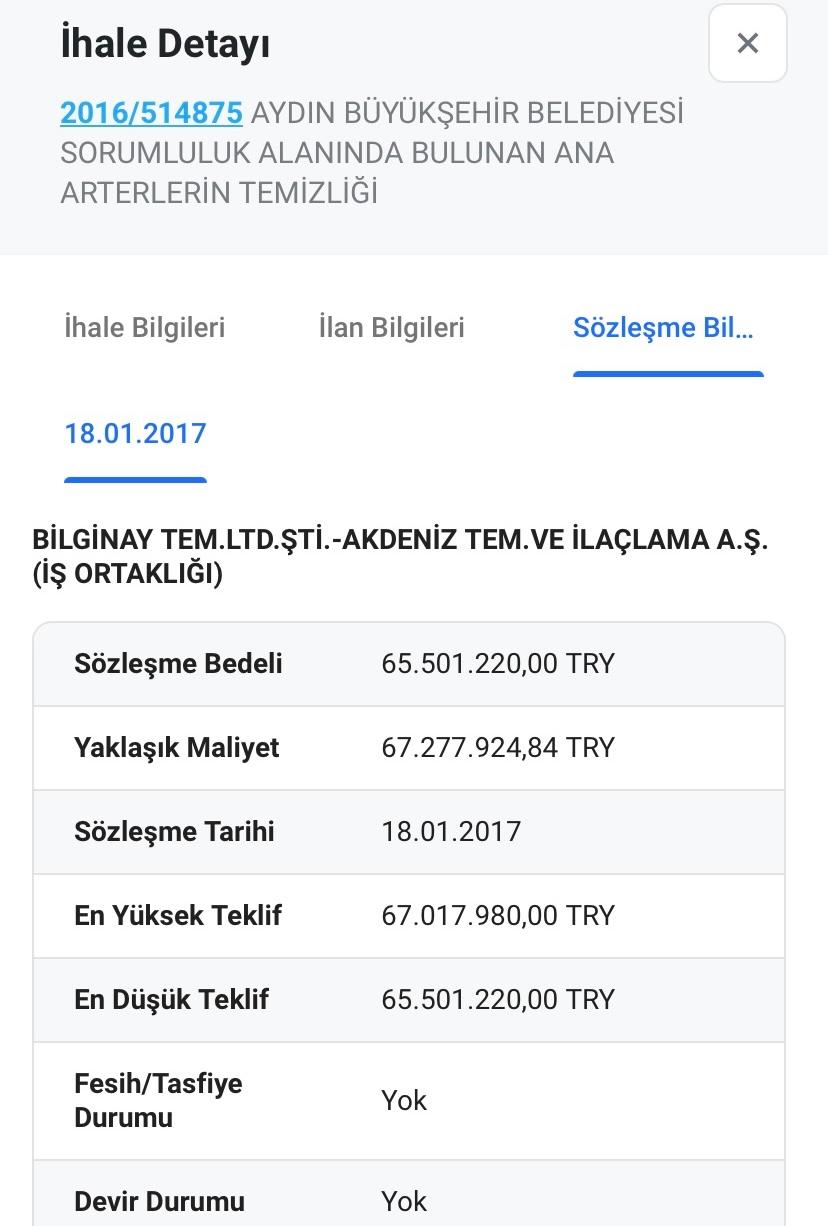Select the Sözleşme Bilgileri tab
Image resolution: width=828 pixels, height=1226 pixels.
pos(664,328)
